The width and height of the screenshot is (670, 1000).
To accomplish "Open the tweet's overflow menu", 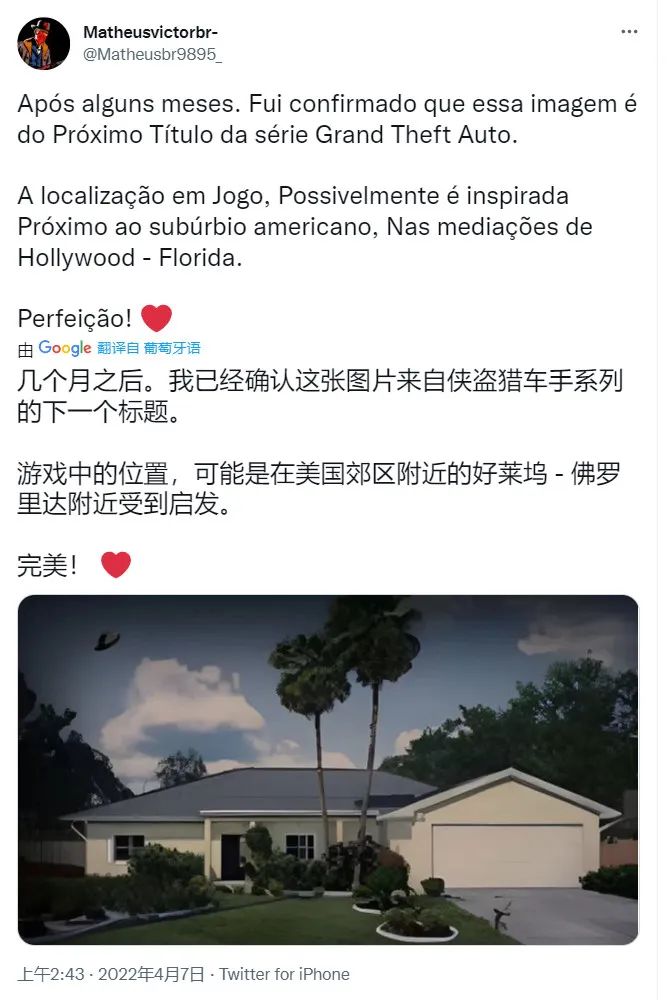I will click(629, 32).
